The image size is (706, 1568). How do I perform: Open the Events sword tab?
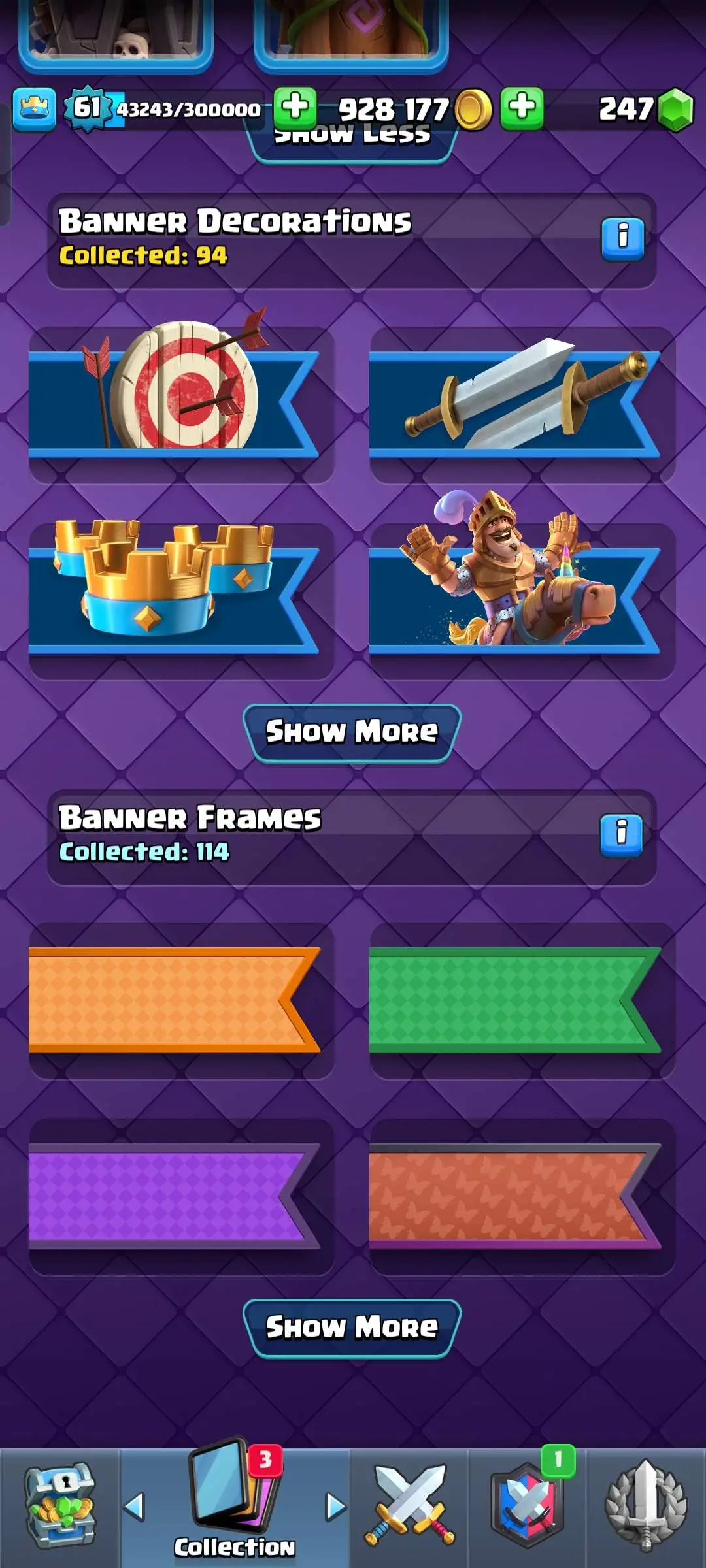pyautogui.click(x=646, y=1507)
